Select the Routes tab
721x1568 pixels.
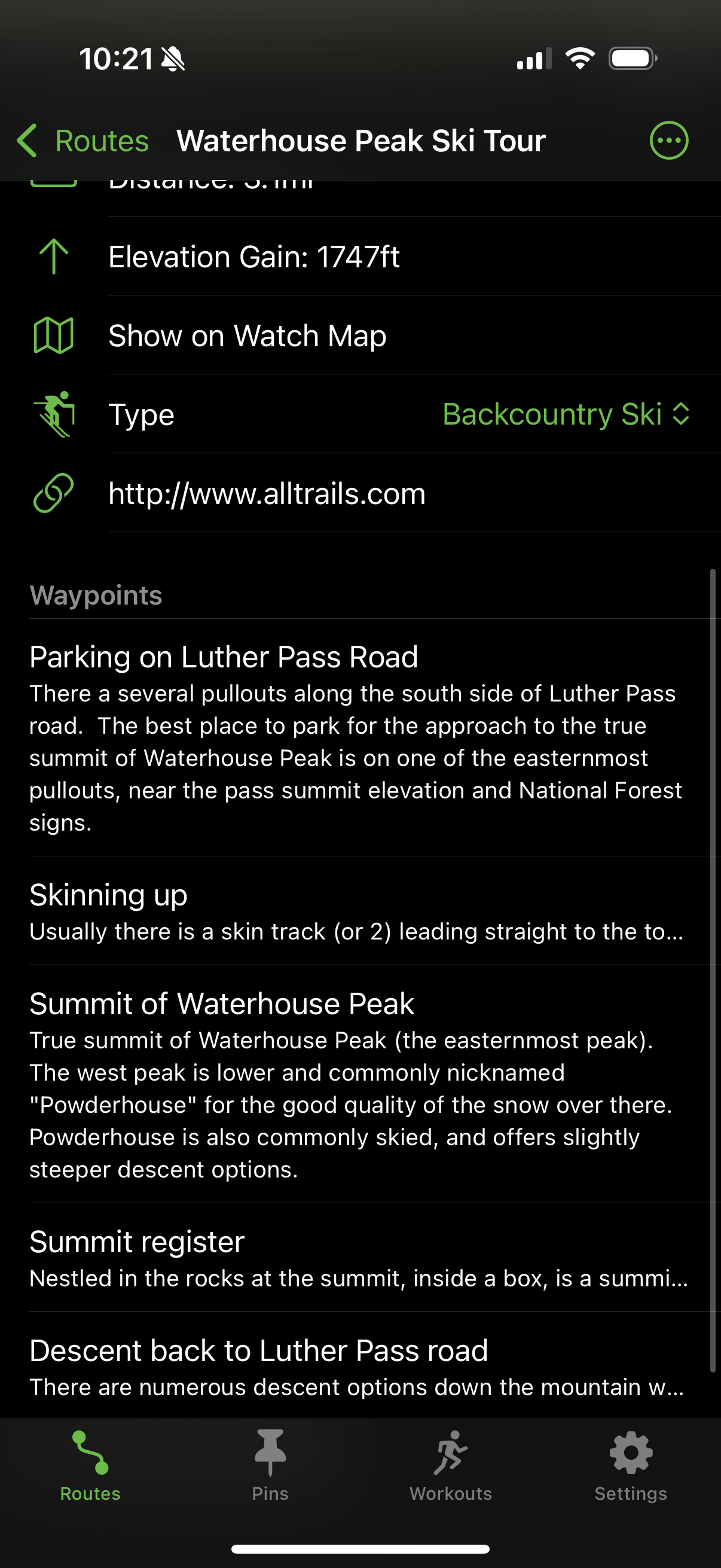[x=90, y=1466]
